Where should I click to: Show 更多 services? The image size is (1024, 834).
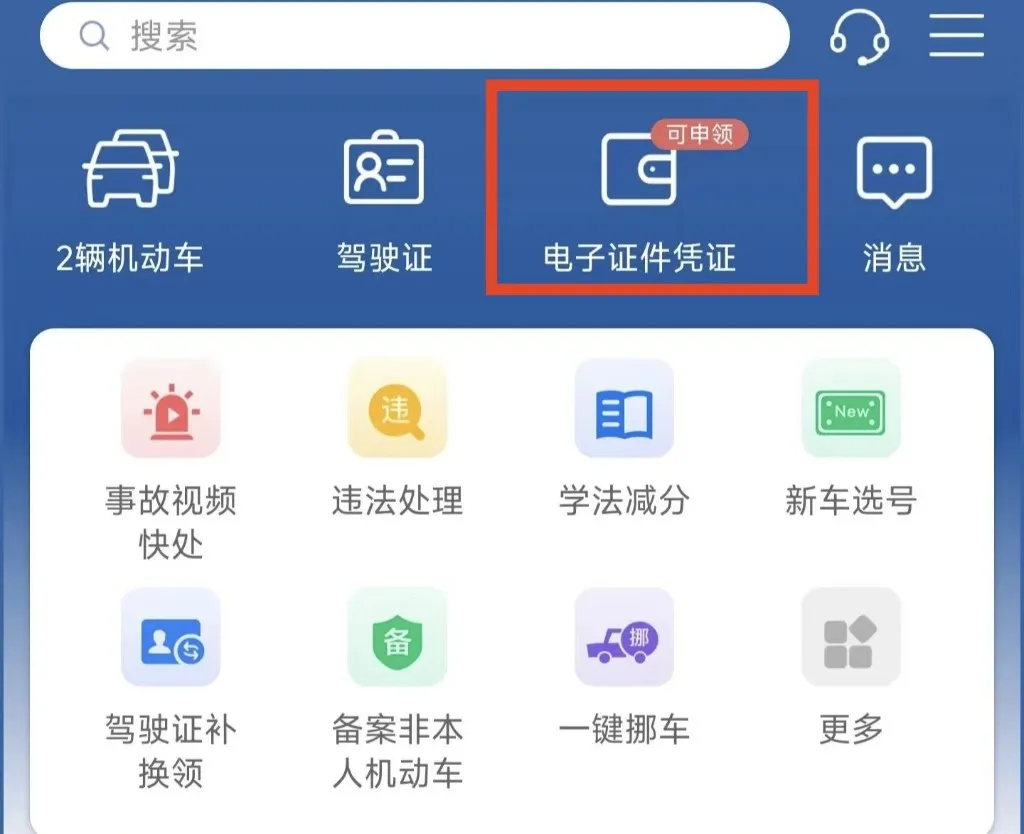pos(851,666)
